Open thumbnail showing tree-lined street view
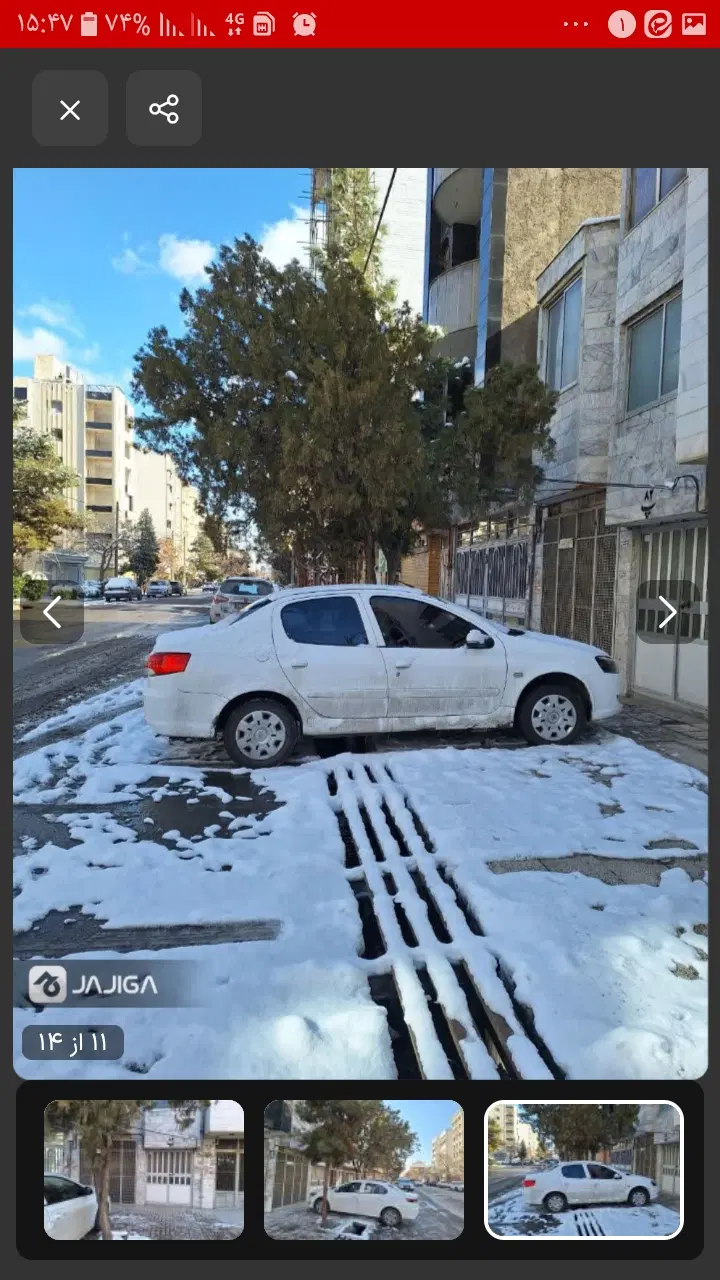 coord(364,1170)
